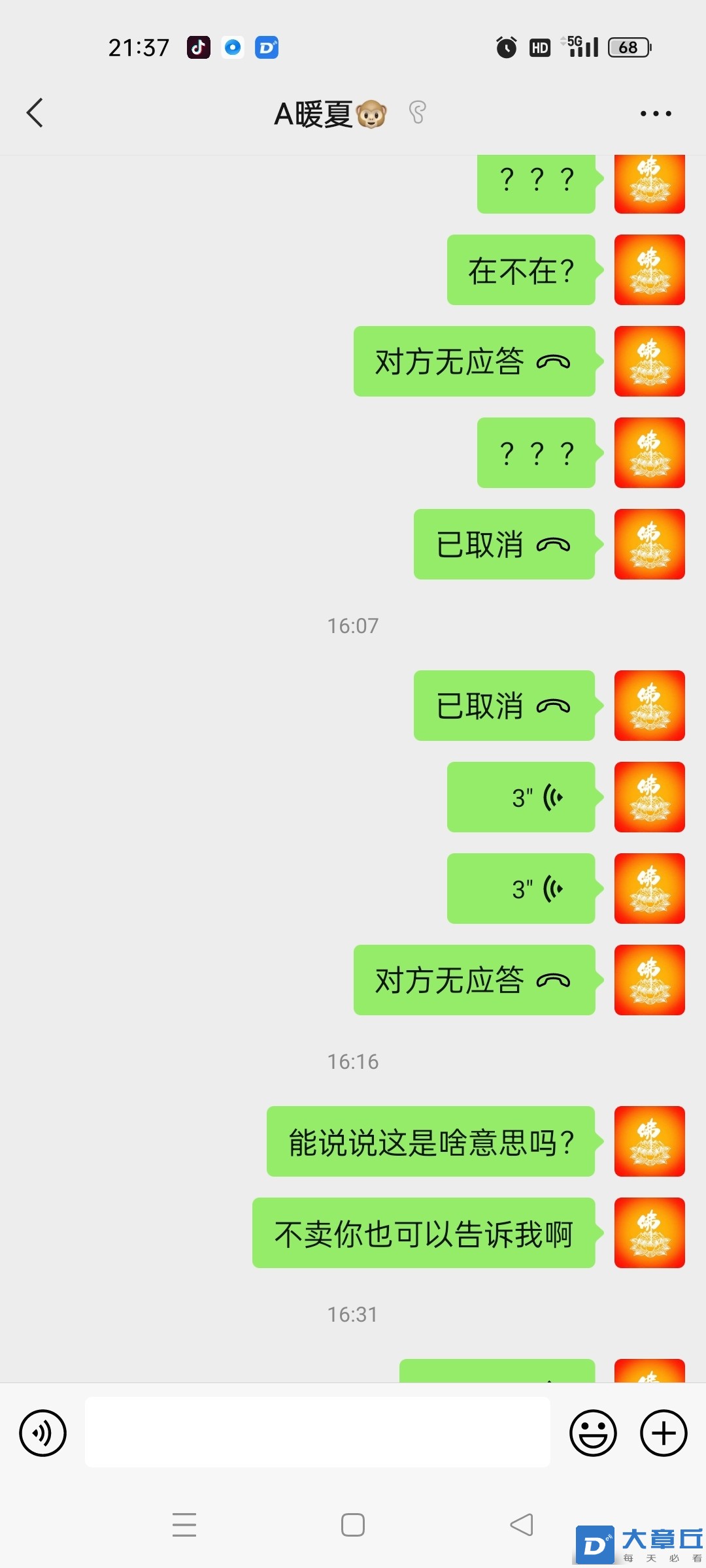Viewport: 706px width, 1568px height.
Task: Open the emoji picker
Action: (593, 1433)
